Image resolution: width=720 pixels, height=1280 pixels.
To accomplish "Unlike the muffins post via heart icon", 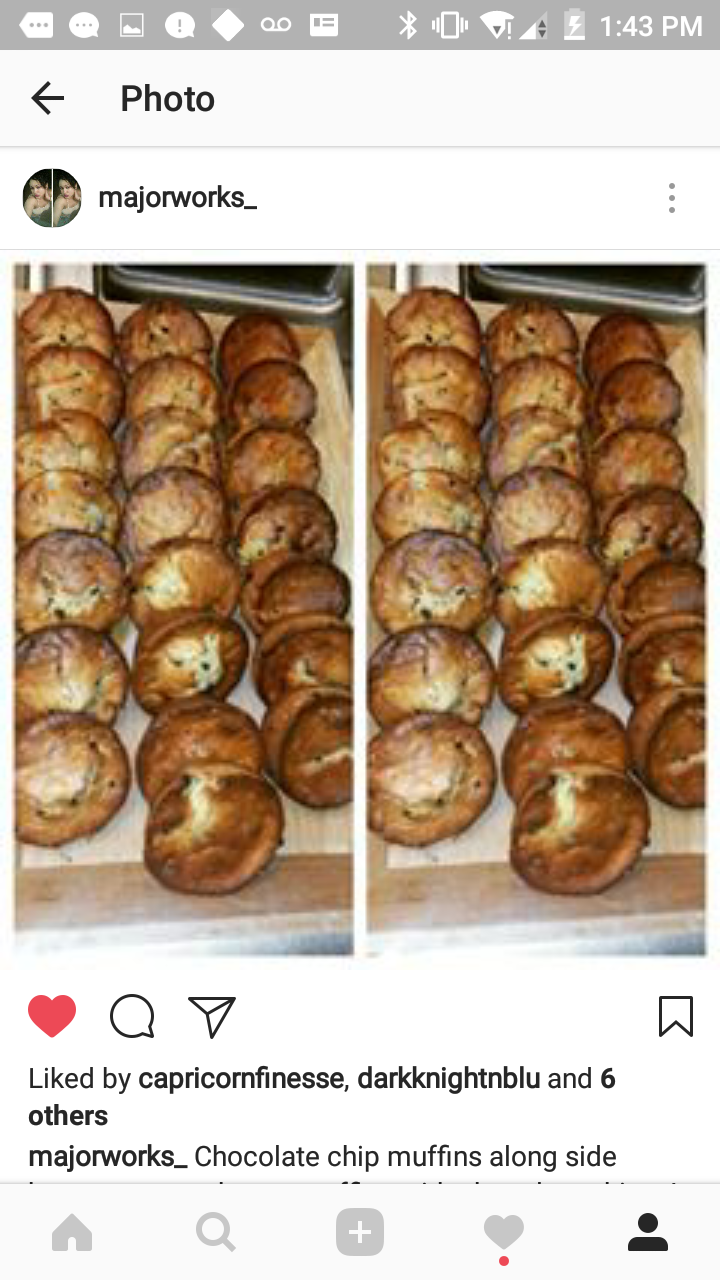I will [x=52, y=1016].
